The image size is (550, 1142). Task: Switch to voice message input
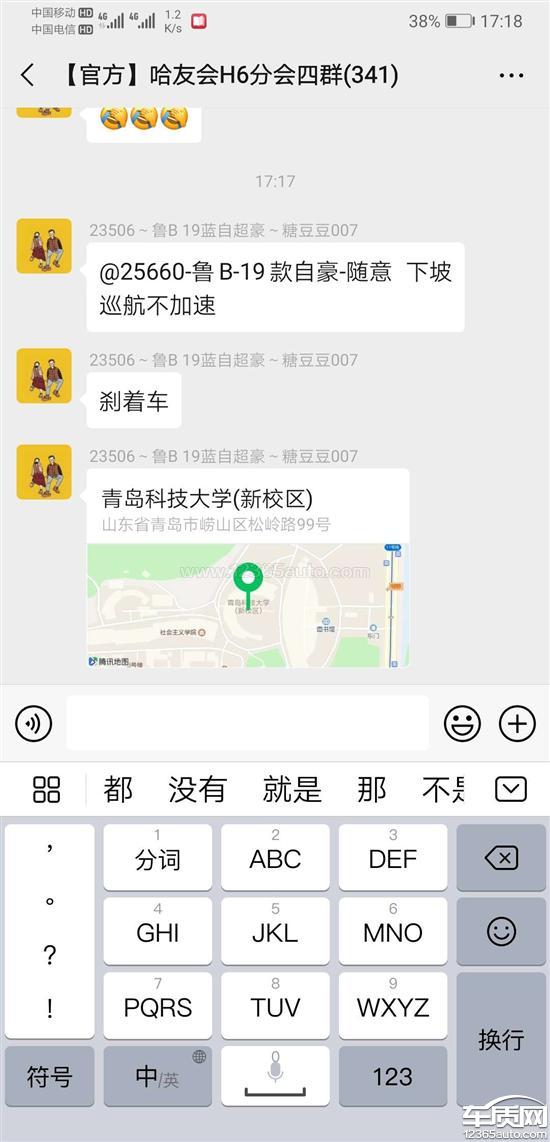tap(34, 724)
